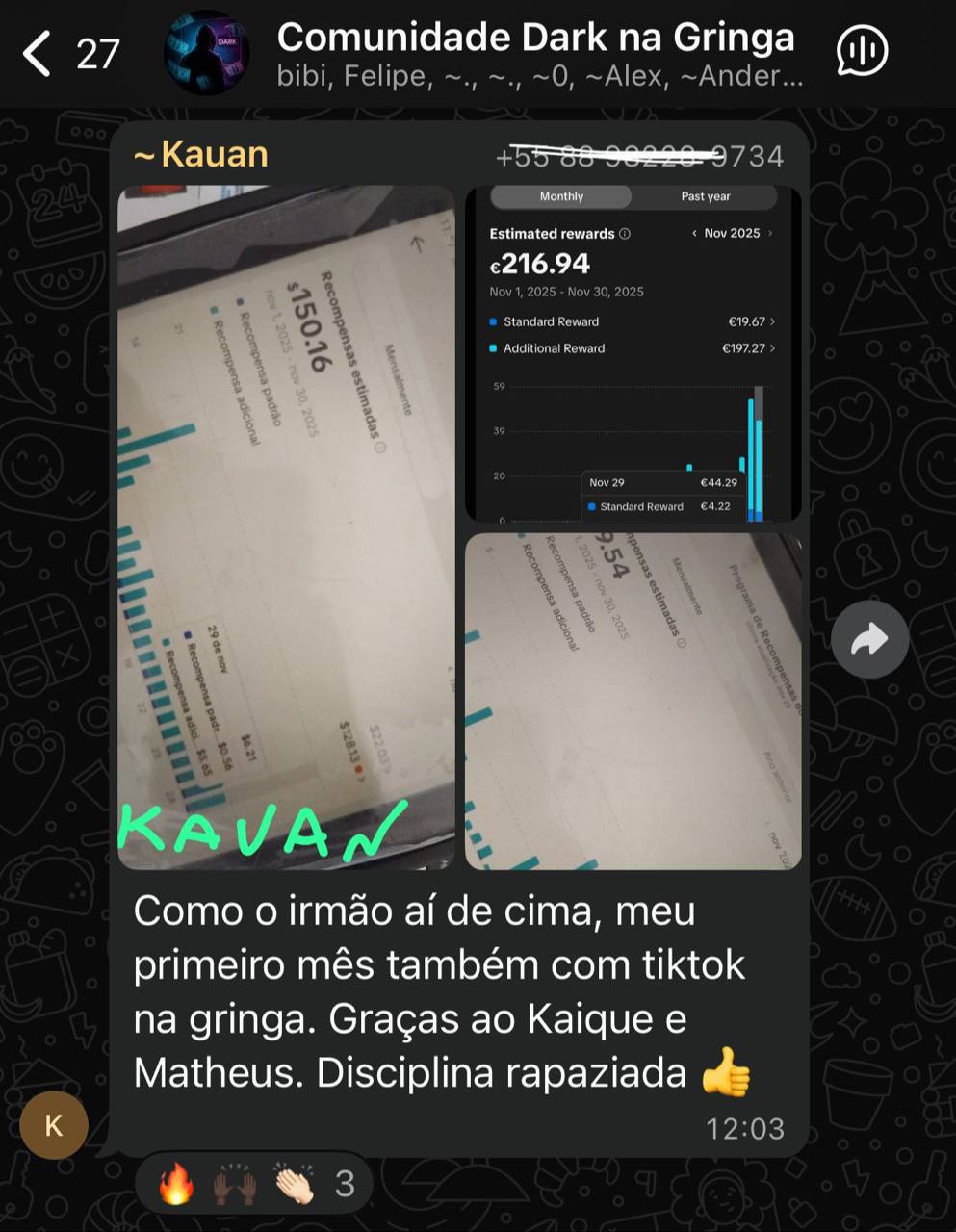Open the photo with green KAUAN scribble
Image resolution: width=956 pixels, height=1232 pixels.
pos(286,527)
